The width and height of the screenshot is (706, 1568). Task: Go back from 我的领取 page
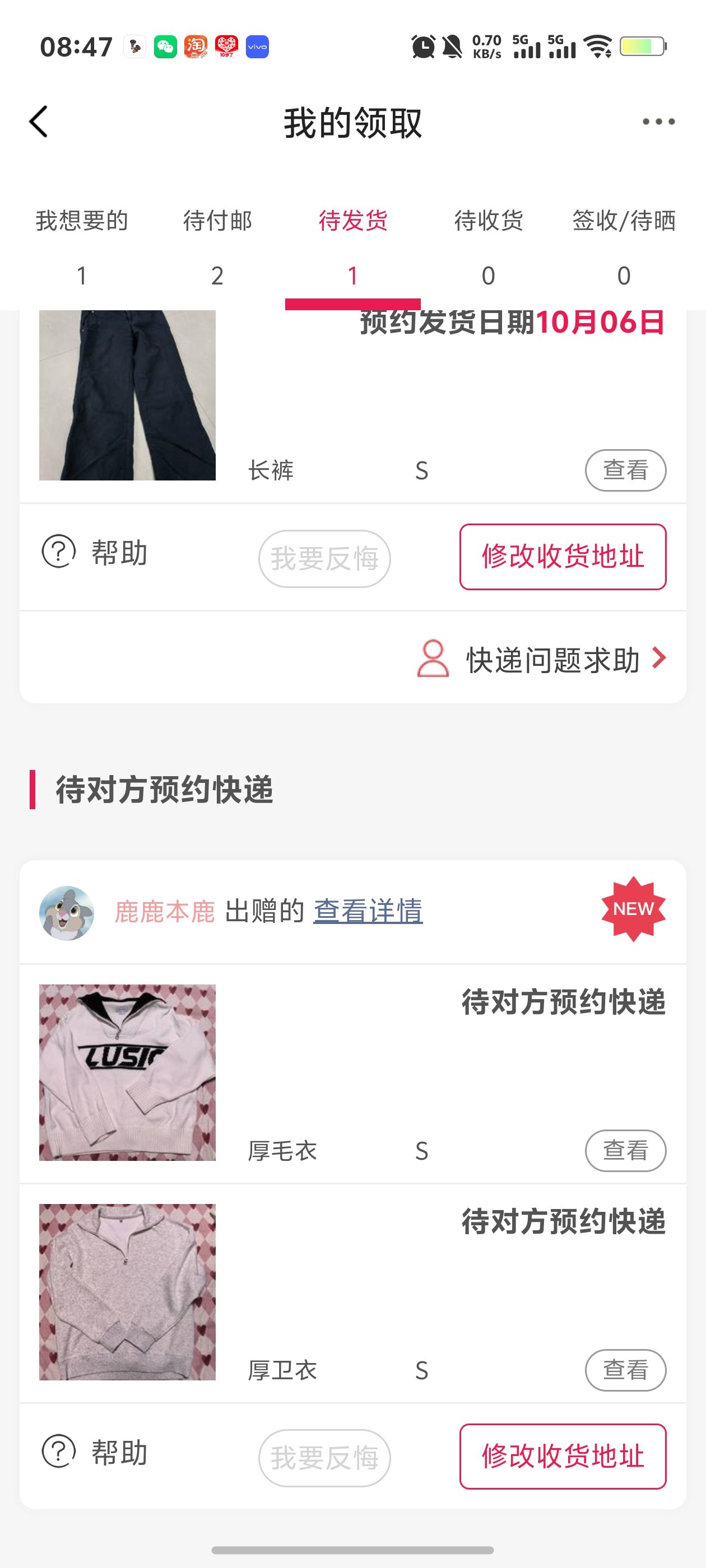point(38,122)
